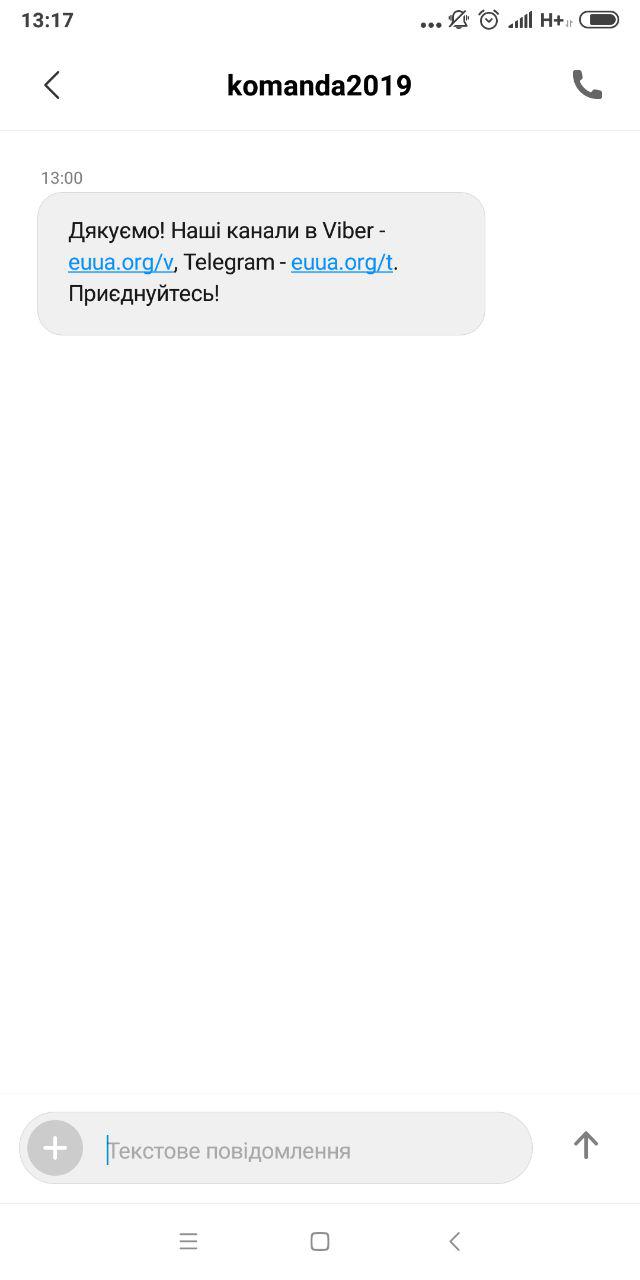Tap the plus attachment button
Viewport: 640px width, 1280px height.
pos(55,1148)
